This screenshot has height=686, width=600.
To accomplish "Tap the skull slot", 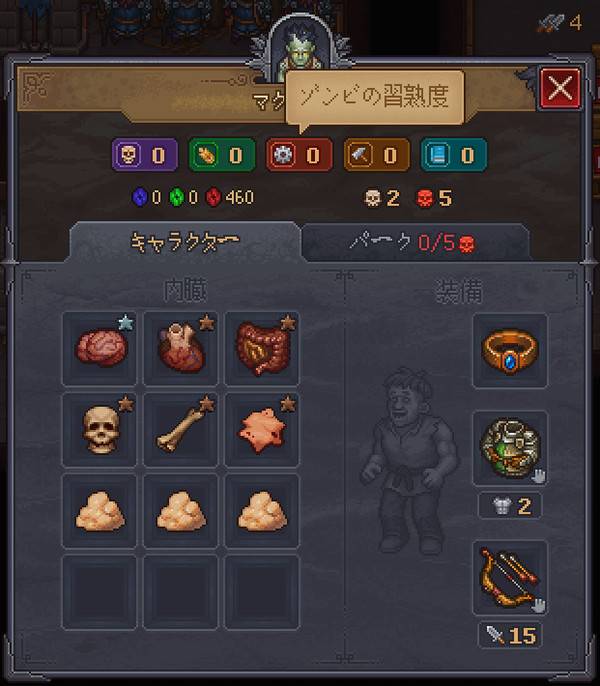I will coord(100,430).
